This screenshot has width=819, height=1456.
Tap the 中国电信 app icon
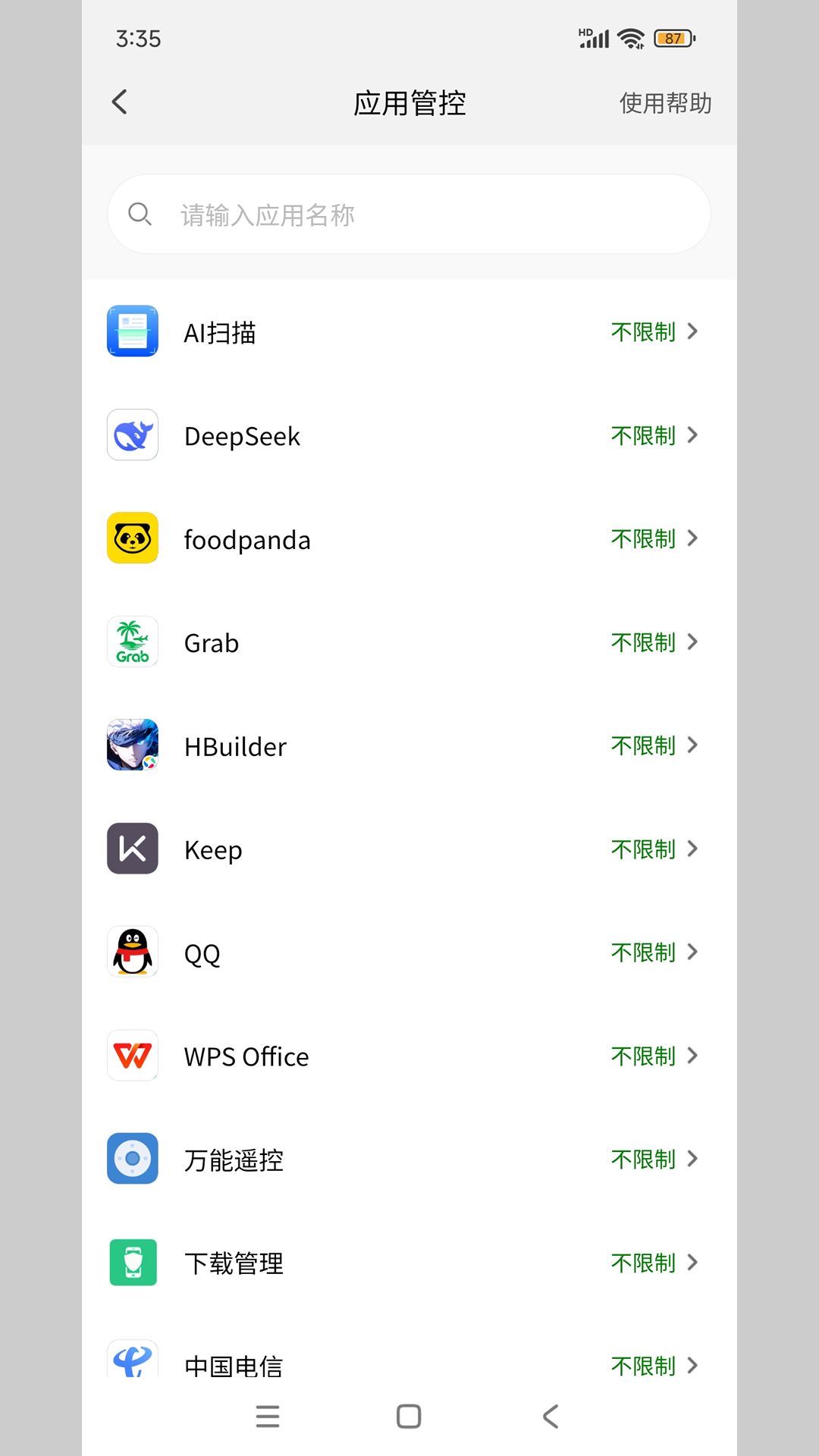coord(132,1361)
